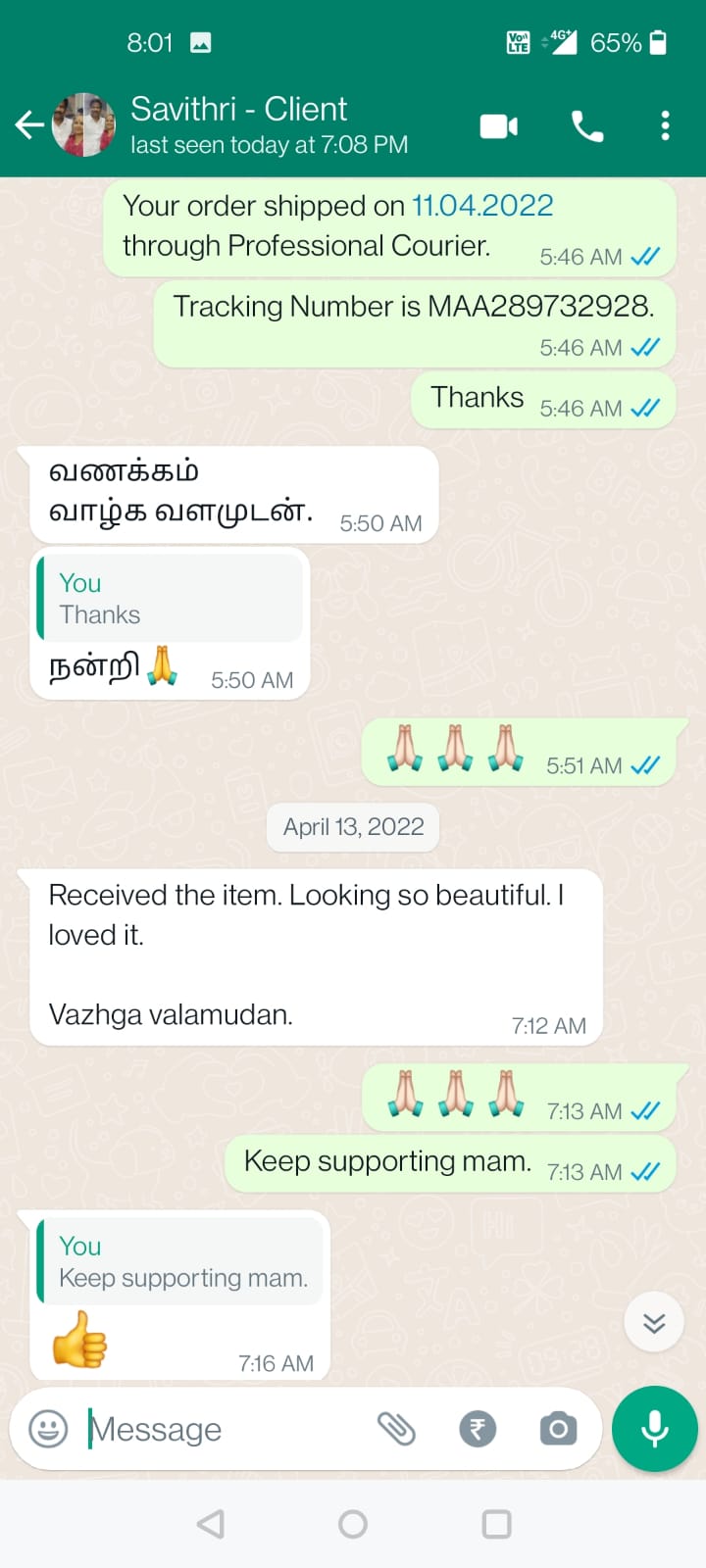Viewport: 706px width, 1568px height.
Task: Tap the system home button
Action: (x=353, y=1524)
